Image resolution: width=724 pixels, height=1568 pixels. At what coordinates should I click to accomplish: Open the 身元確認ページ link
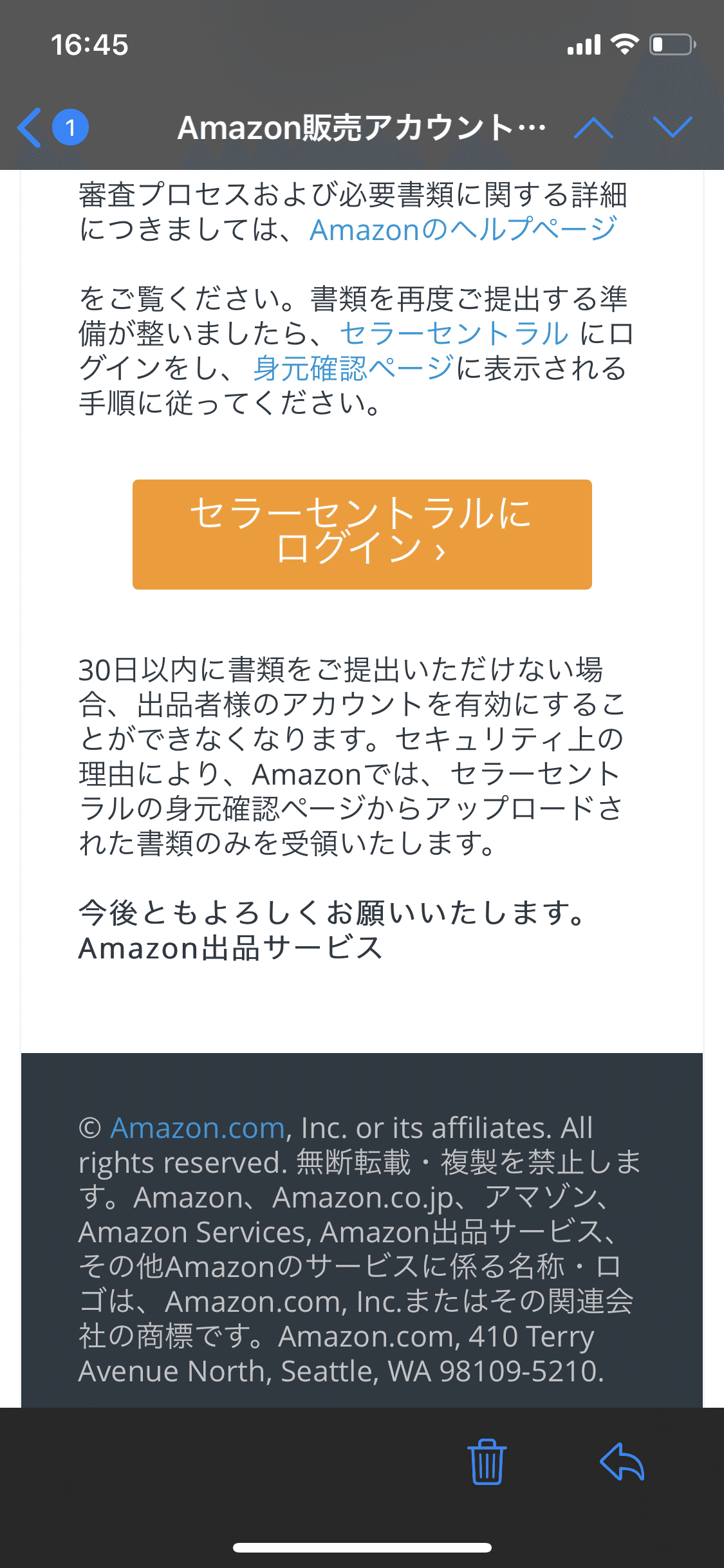click(x=353, y=368)
